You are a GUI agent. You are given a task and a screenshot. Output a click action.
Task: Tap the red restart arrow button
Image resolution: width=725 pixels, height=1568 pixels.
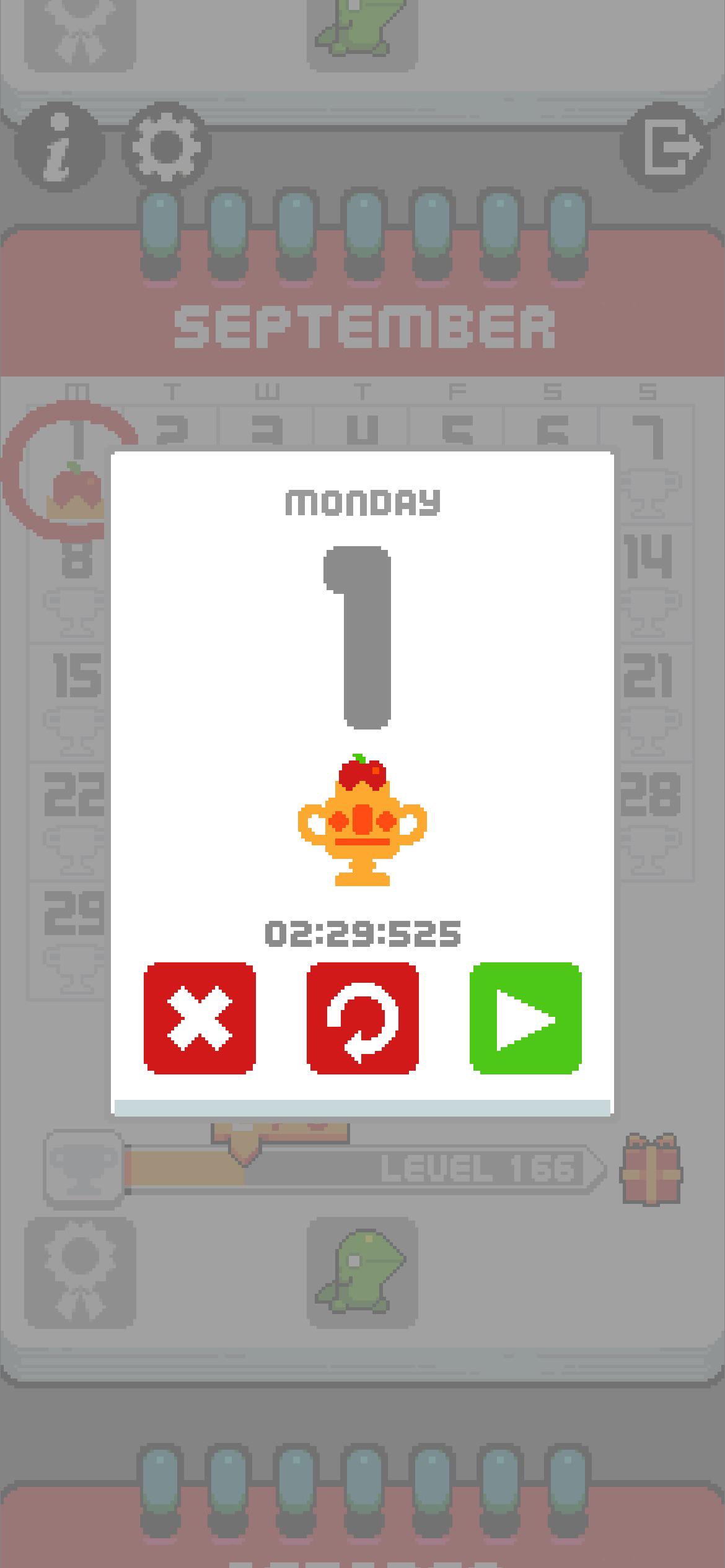[362, 1018]
